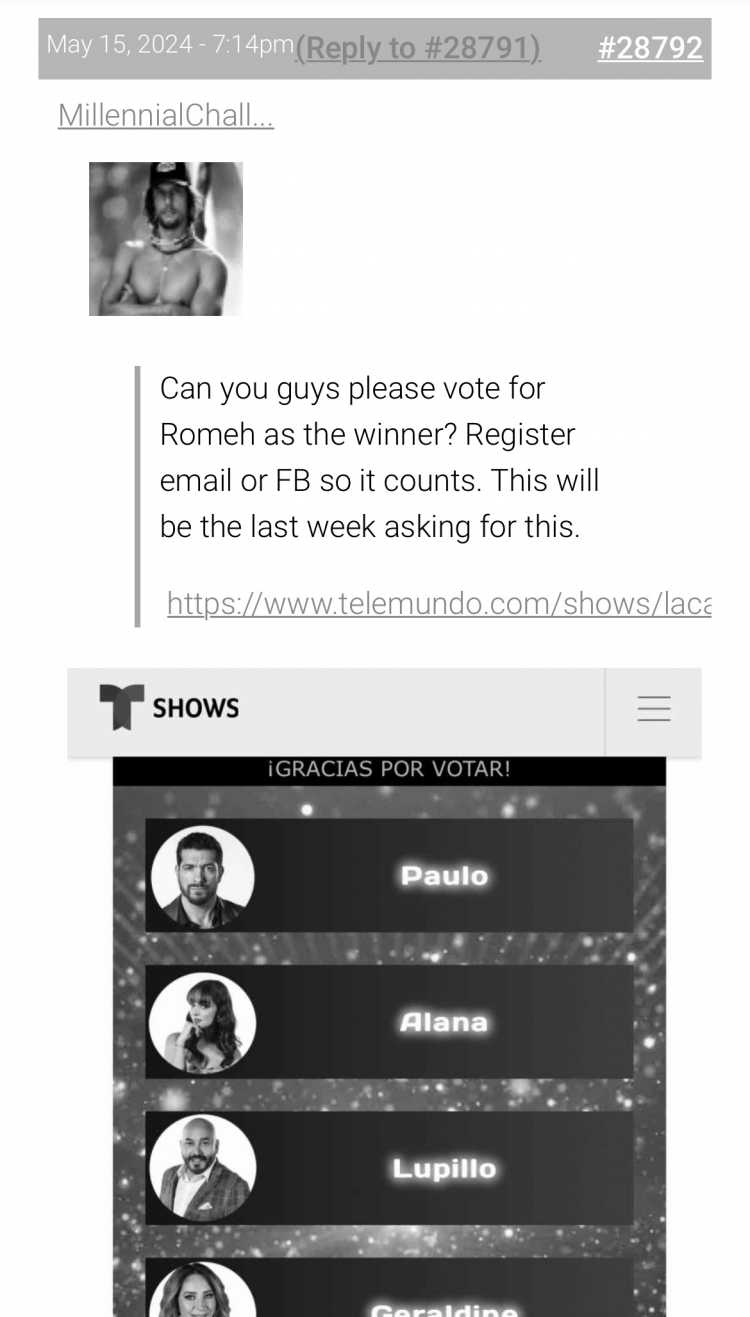Open MillennialChall... user profile

point(166,116)
